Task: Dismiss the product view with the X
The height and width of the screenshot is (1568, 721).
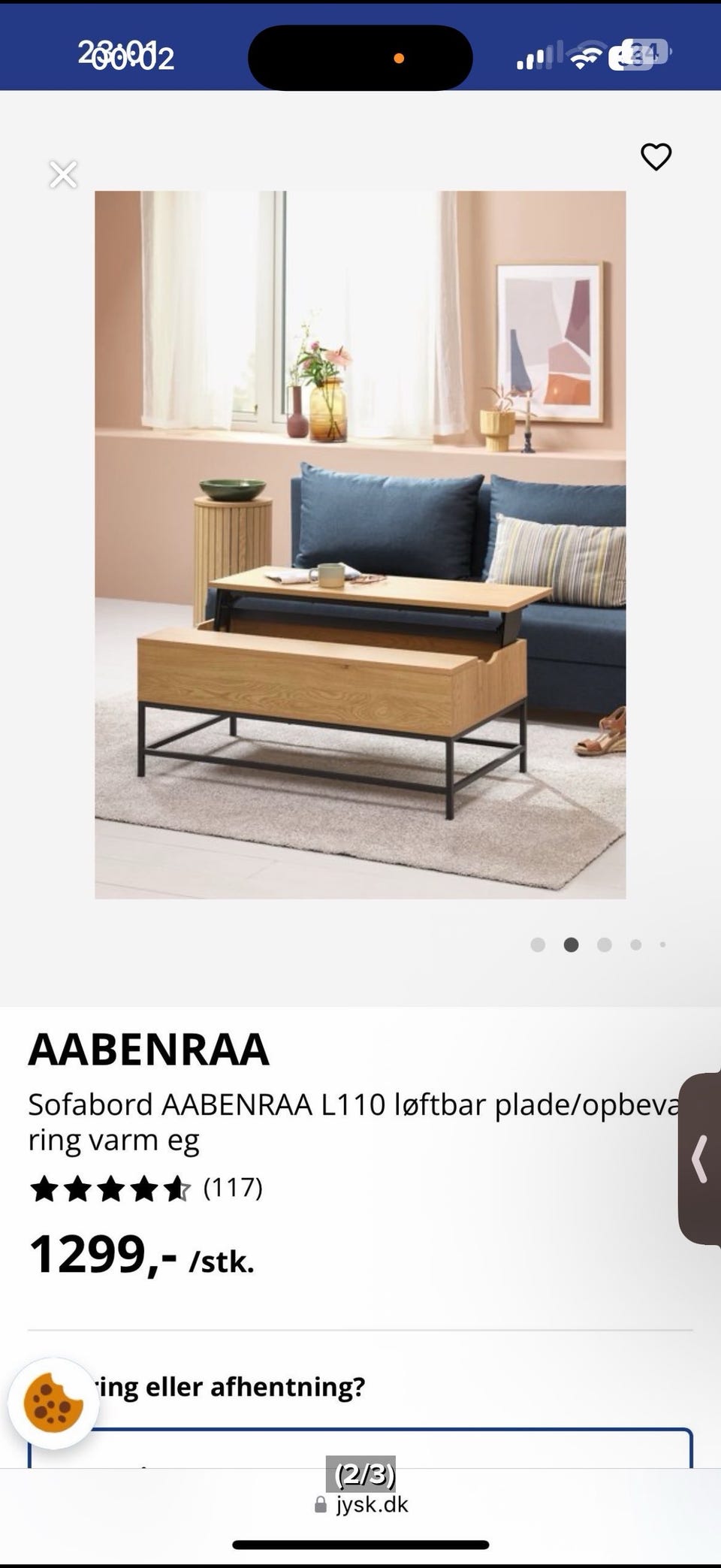Action: 64,174
